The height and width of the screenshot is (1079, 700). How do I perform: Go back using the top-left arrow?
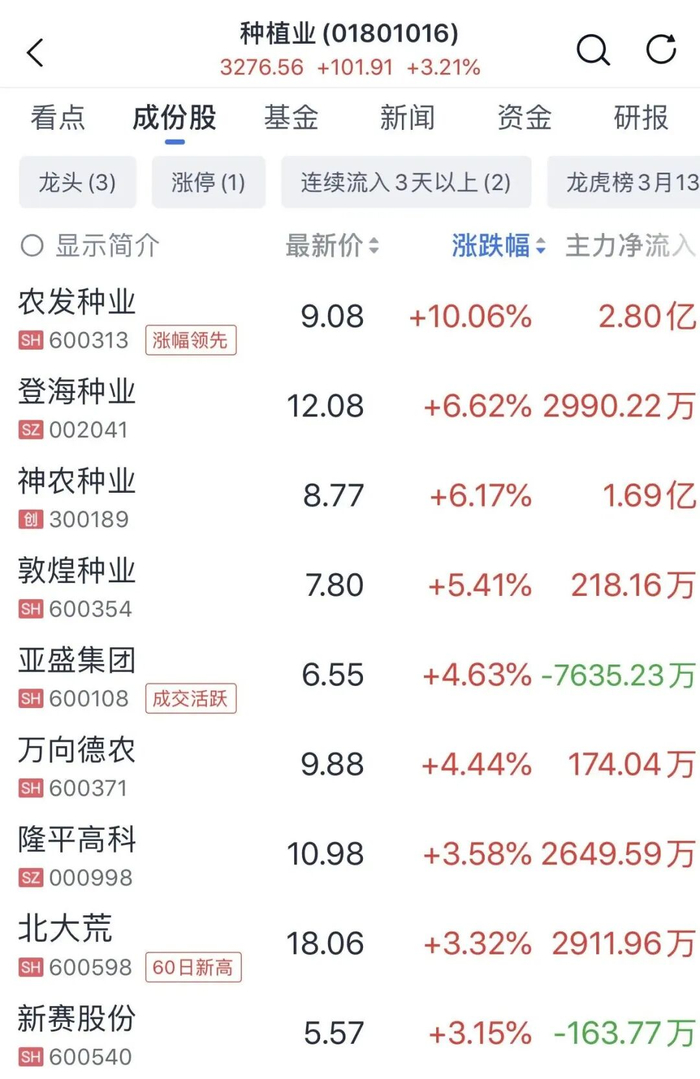tap(36, 52)
